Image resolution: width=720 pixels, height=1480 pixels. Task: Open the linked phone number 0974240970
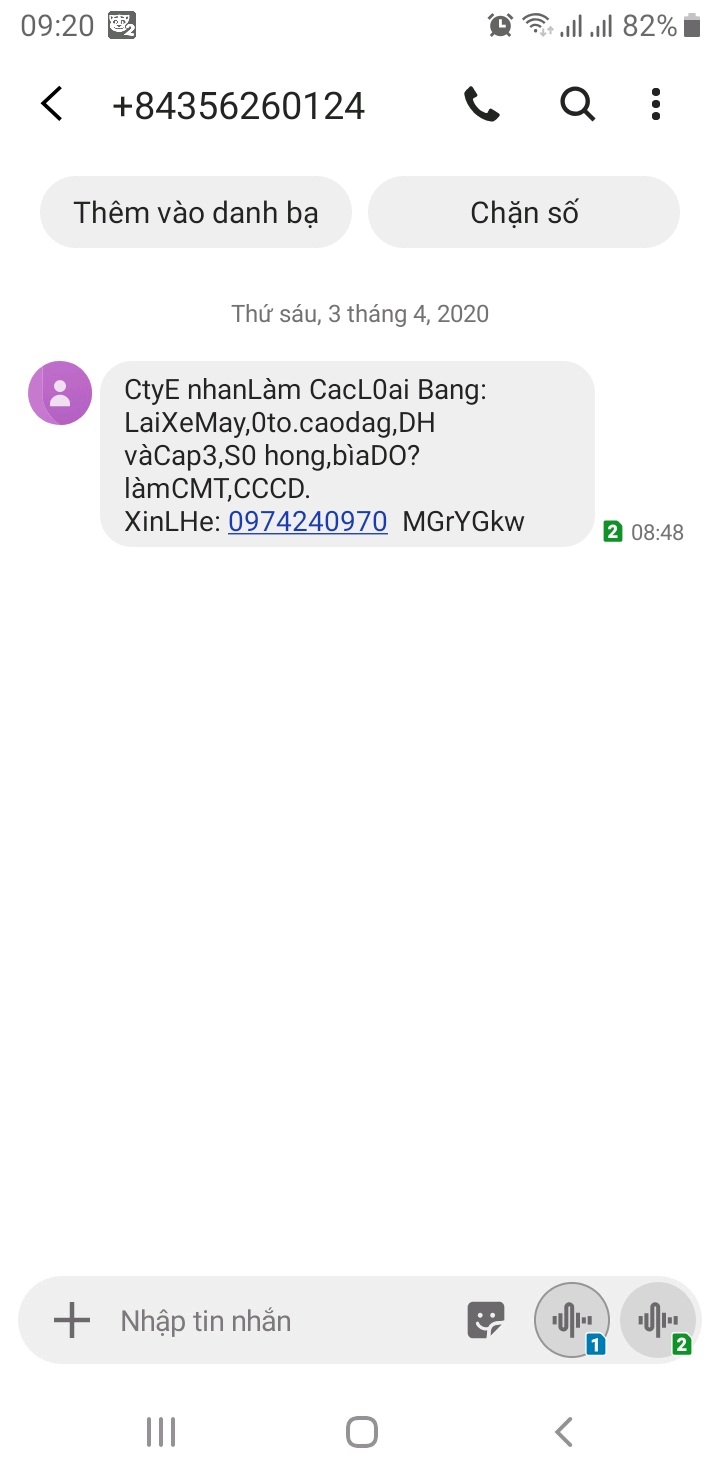pos(308,521)
